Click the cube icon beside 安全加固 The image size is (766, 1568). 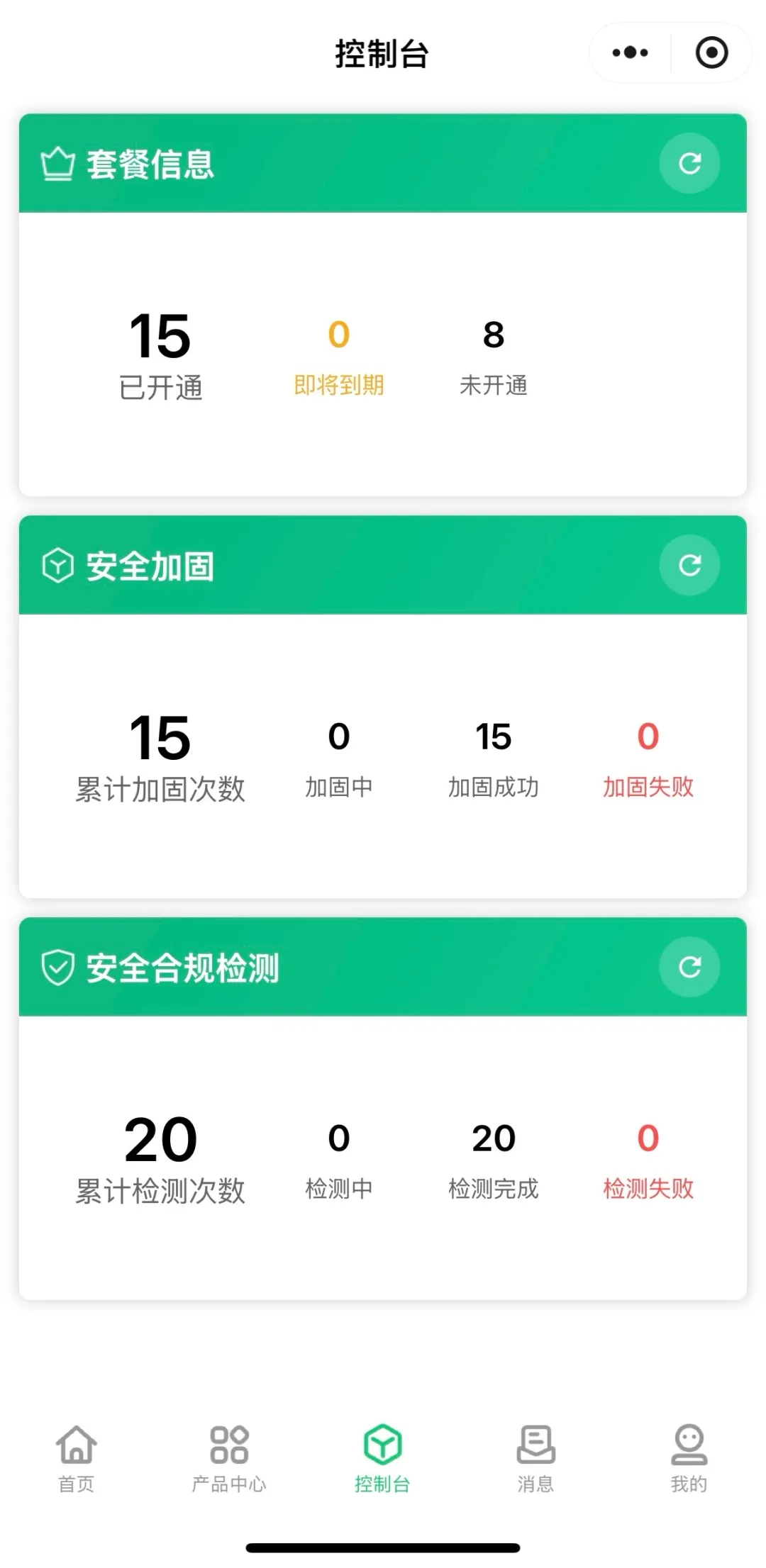pos(57,565)
